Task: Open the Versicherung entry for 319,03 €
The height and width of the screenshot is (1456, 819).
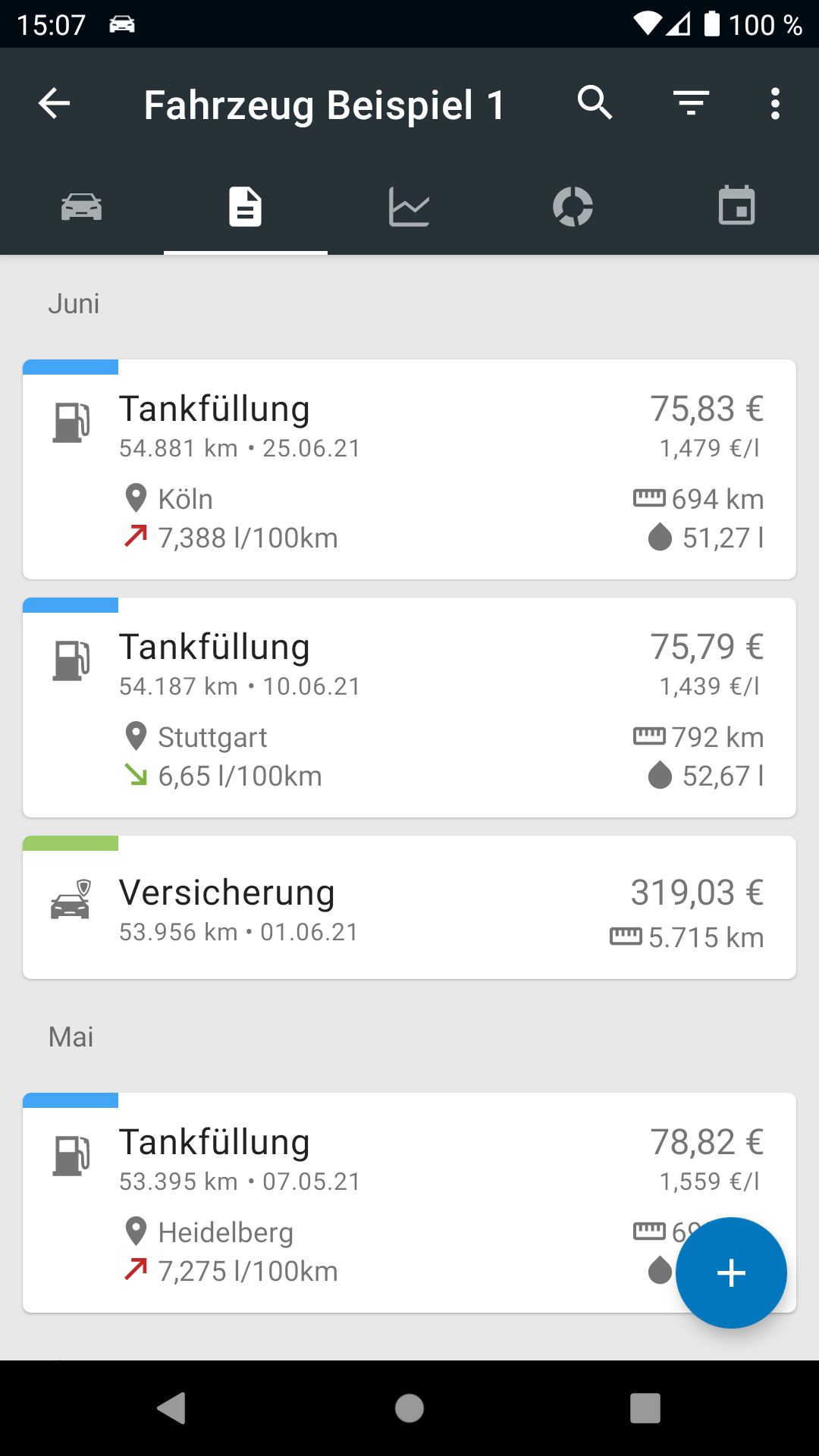Action: [x=409, y=907]
